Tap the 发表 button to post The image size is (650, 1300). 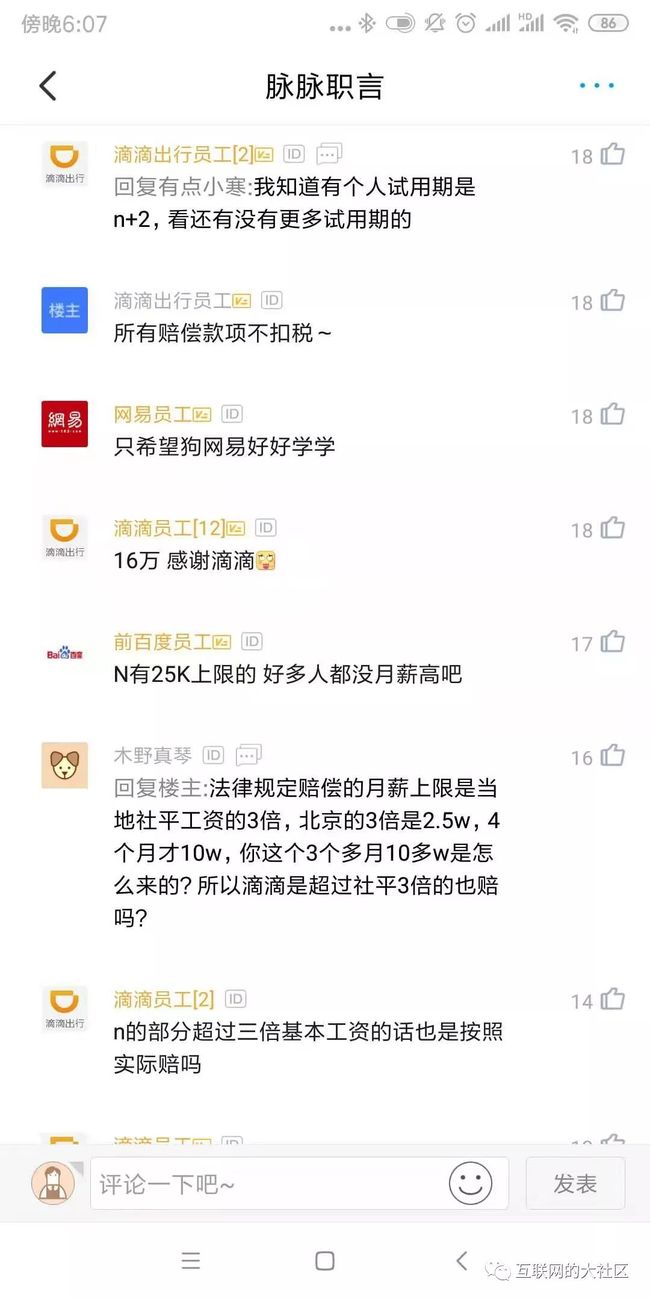pos(575,1184)
